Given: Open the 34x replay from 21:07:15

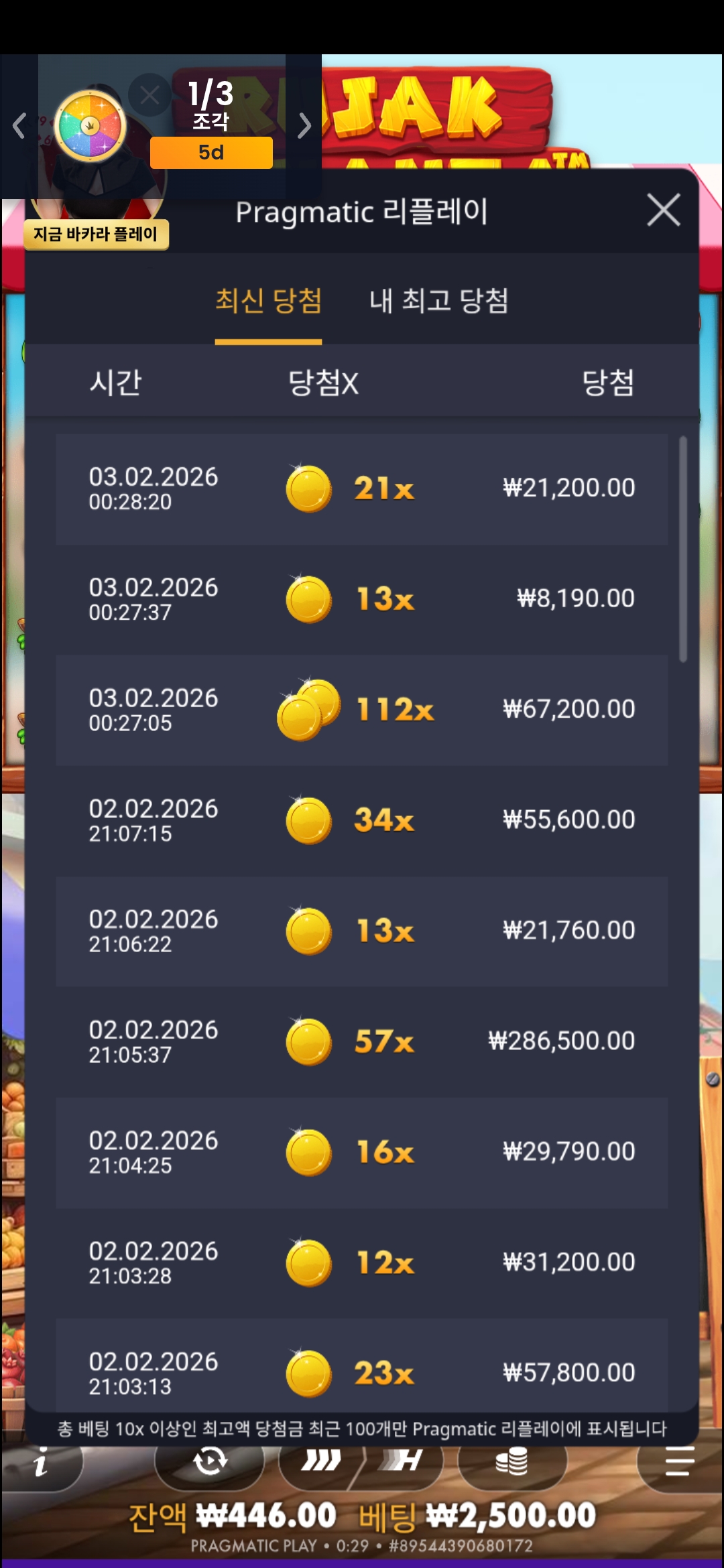Looking at the screenshot, I should pyautogui.click(x=361, y=820).
